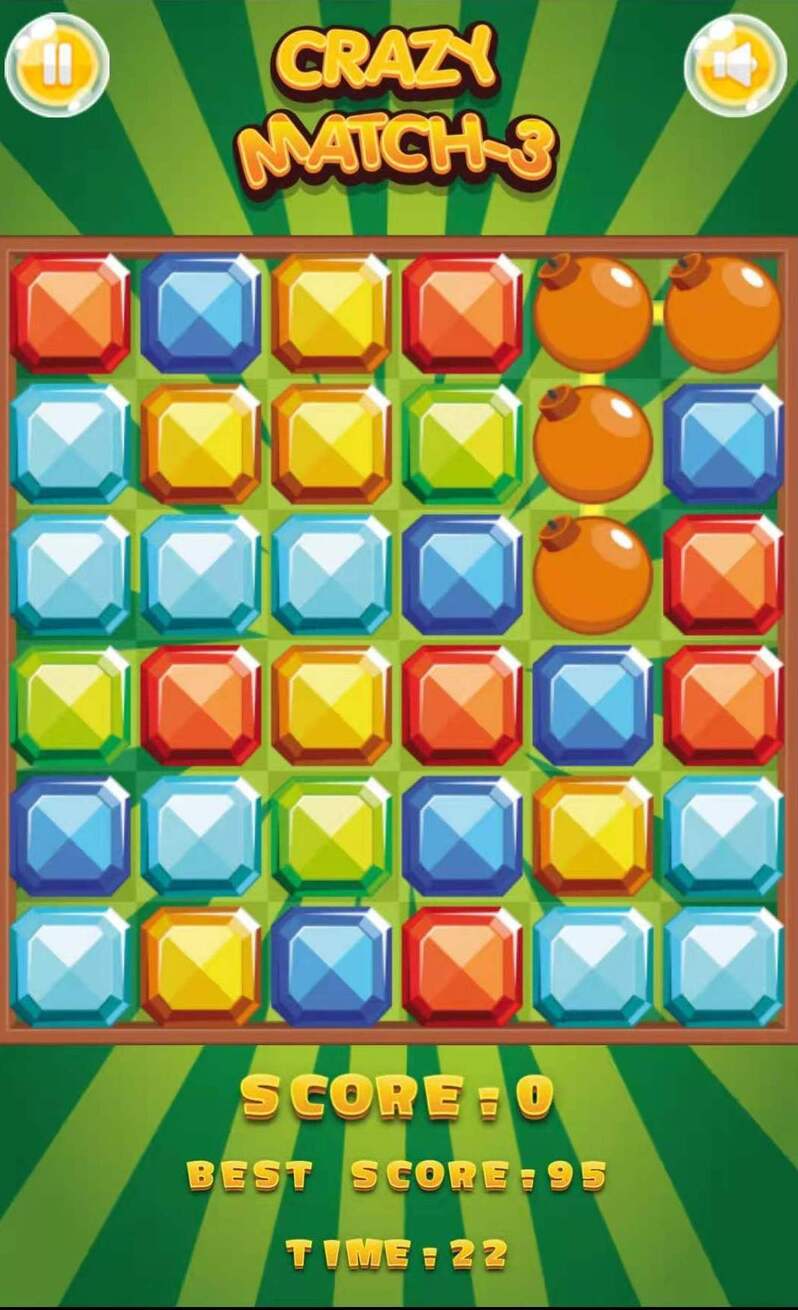Select the dark blue gem between two red gems
The width and height of the screenshot is (798, 1310).
tap(592, 704)
